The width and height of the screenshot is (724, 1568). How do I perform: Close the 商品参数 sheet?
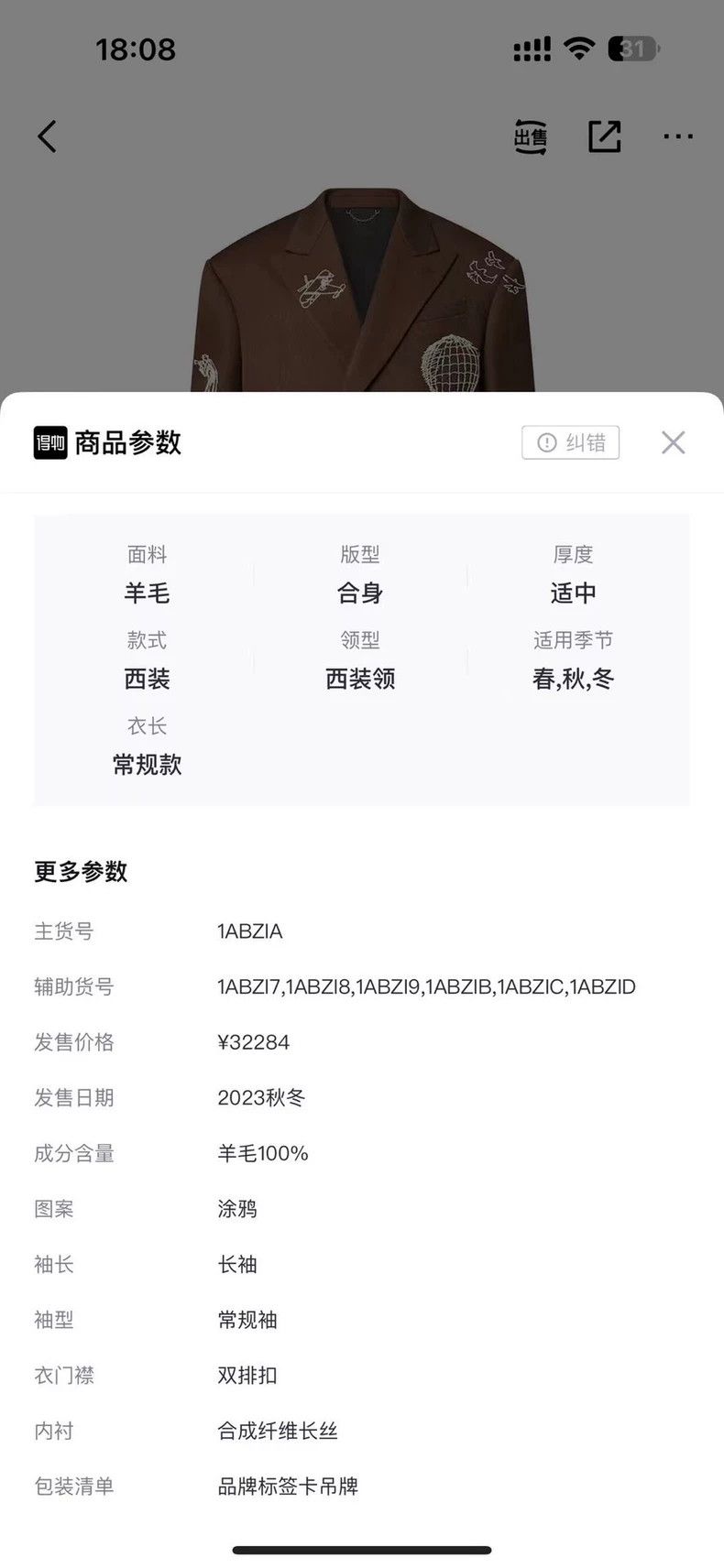tap(673, 442)
